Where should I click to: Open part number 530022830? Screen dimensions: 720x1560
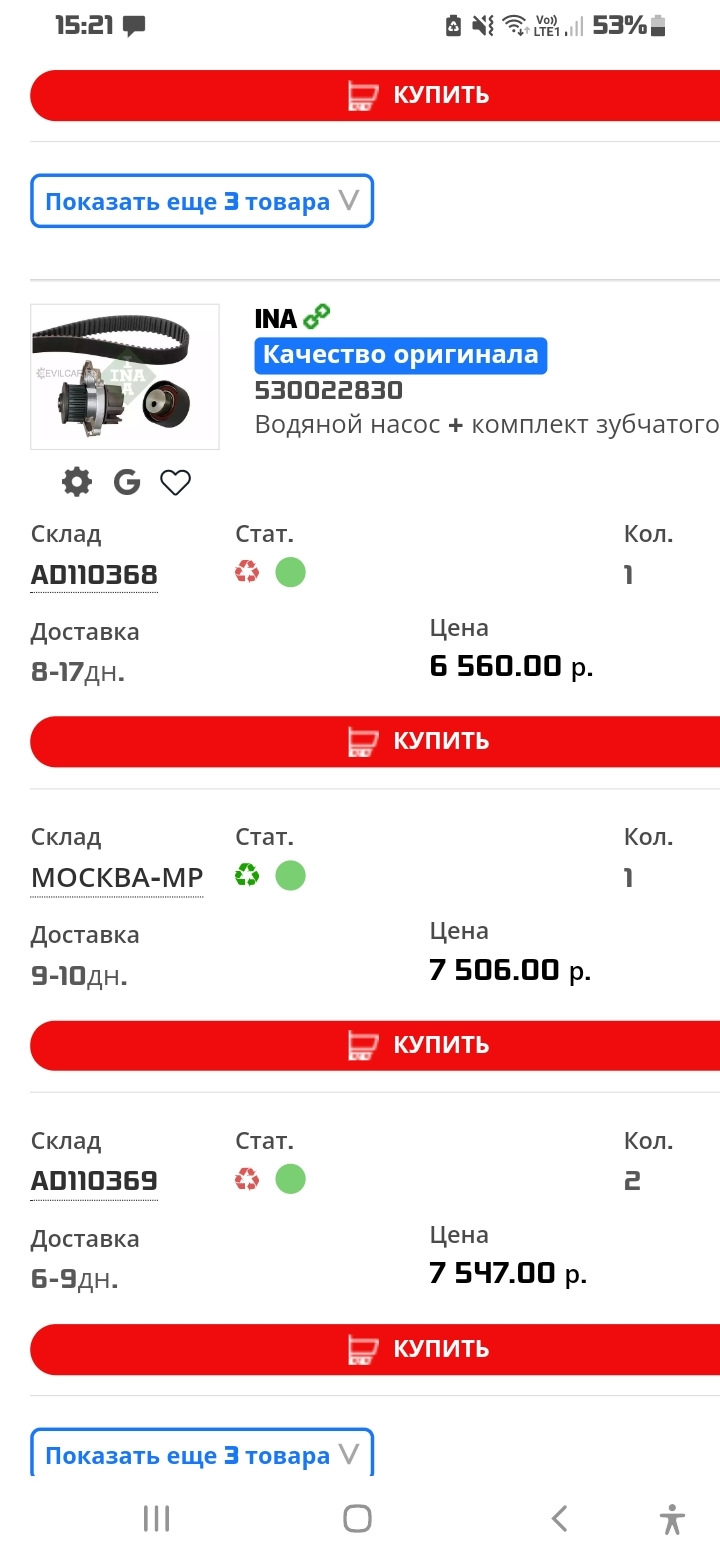click(x=329, y=390)
